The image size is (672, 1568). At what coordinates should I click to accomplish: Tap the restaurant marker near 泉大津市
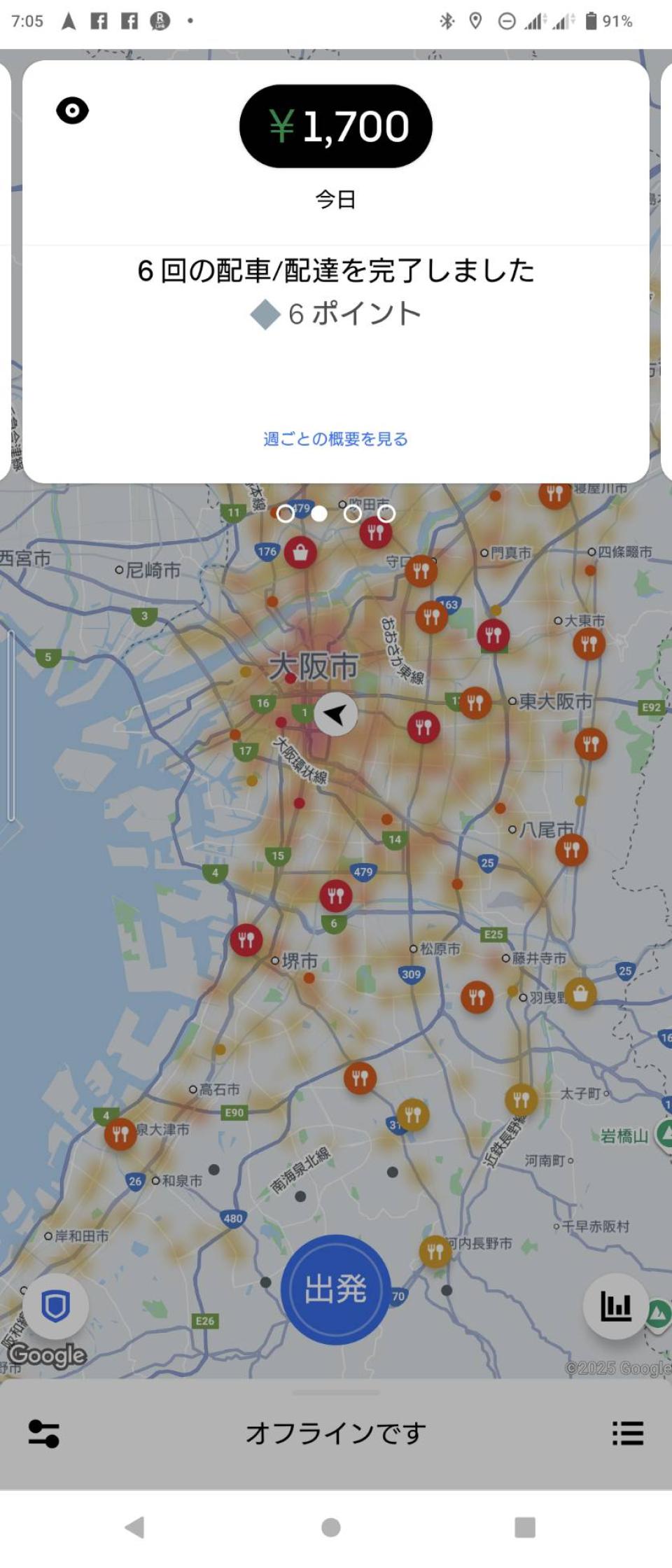pos(120,1134)
